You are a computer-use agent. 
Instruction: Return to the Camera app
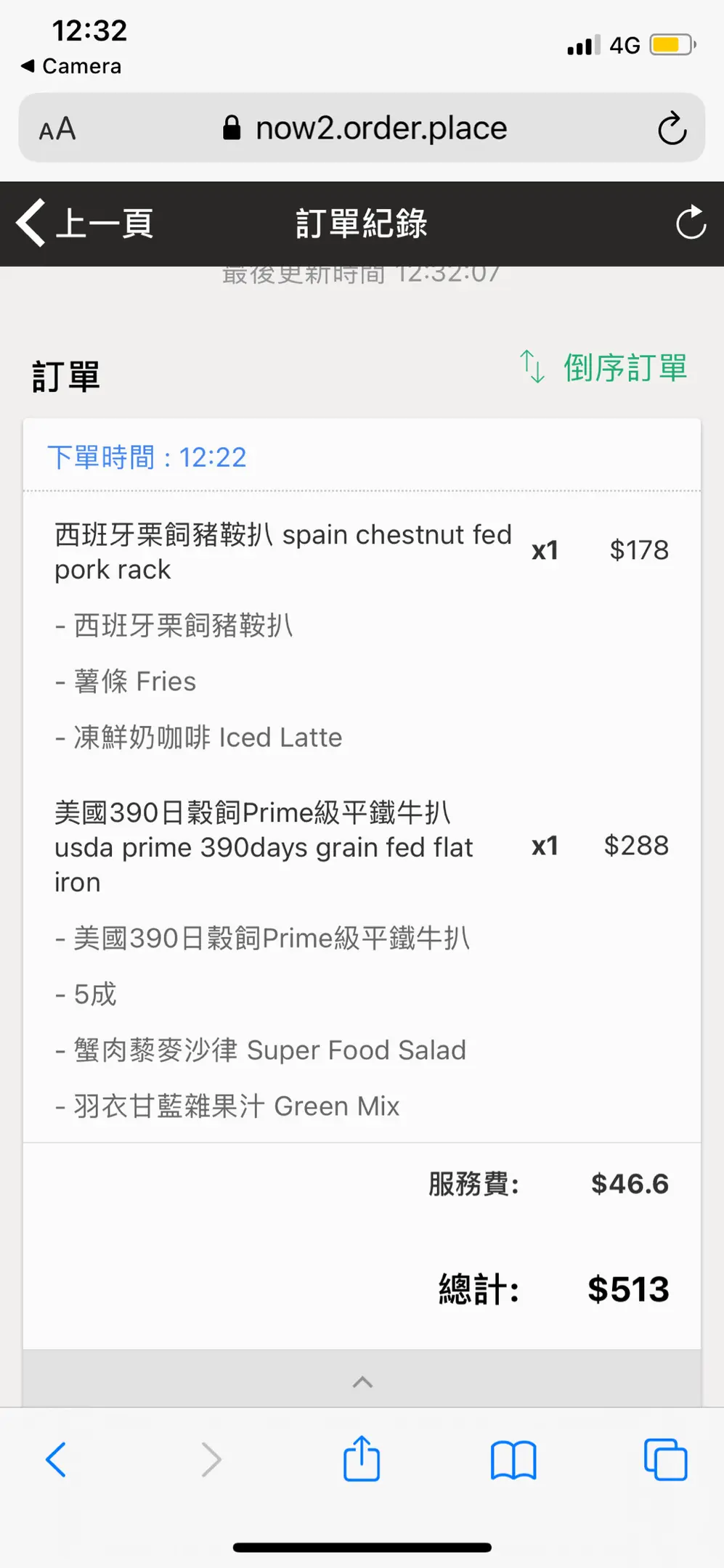(x=71, y=66)
